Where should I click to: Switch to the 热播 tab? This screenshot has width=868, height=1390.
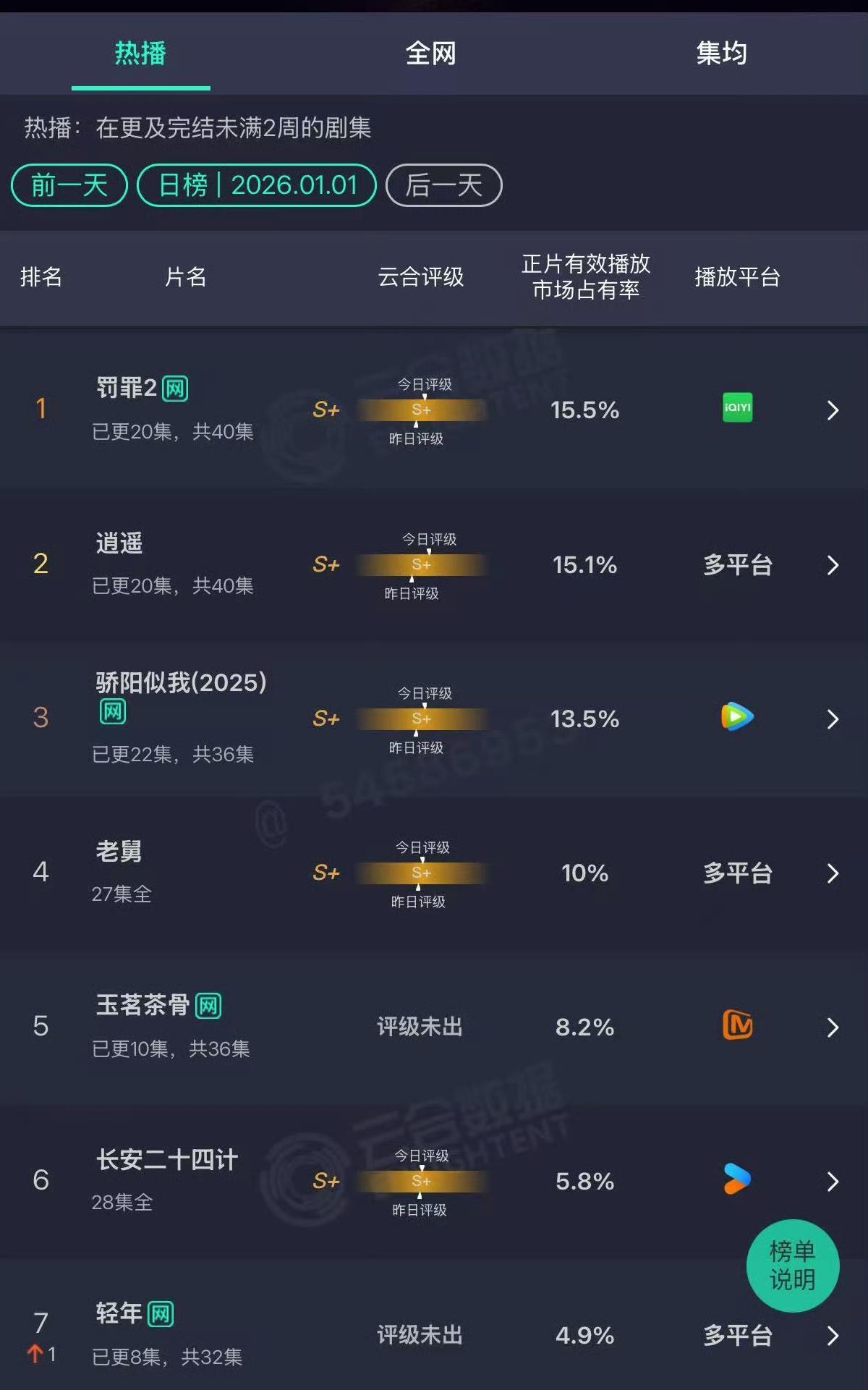point(140,54)
